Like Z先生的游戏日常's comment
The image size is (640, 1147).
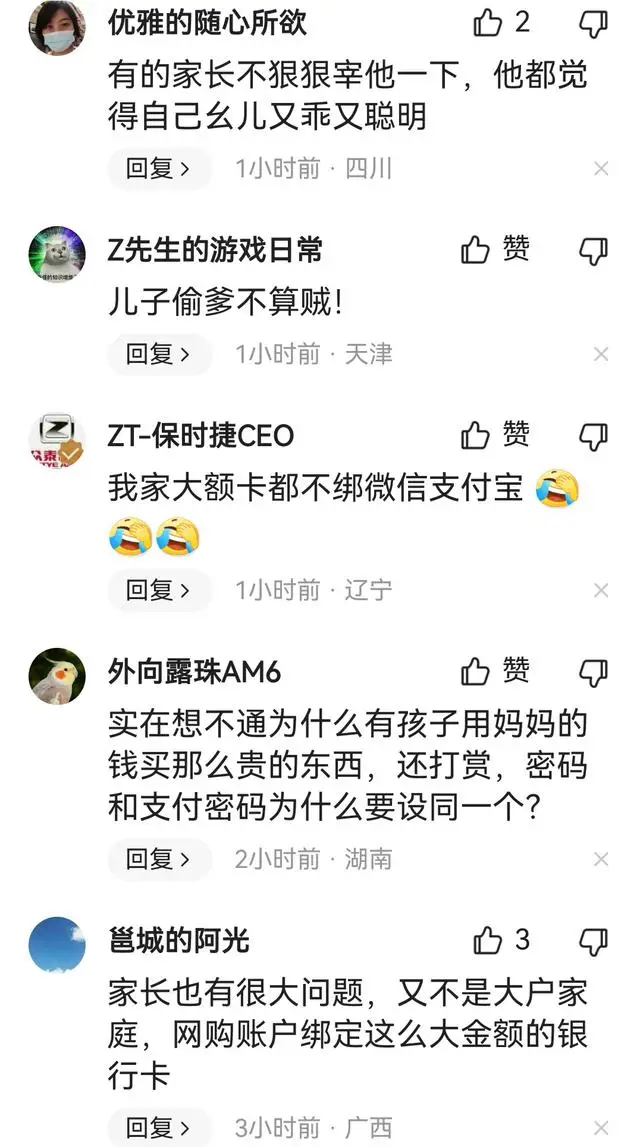pyautogui.click(x=476, y=250)
